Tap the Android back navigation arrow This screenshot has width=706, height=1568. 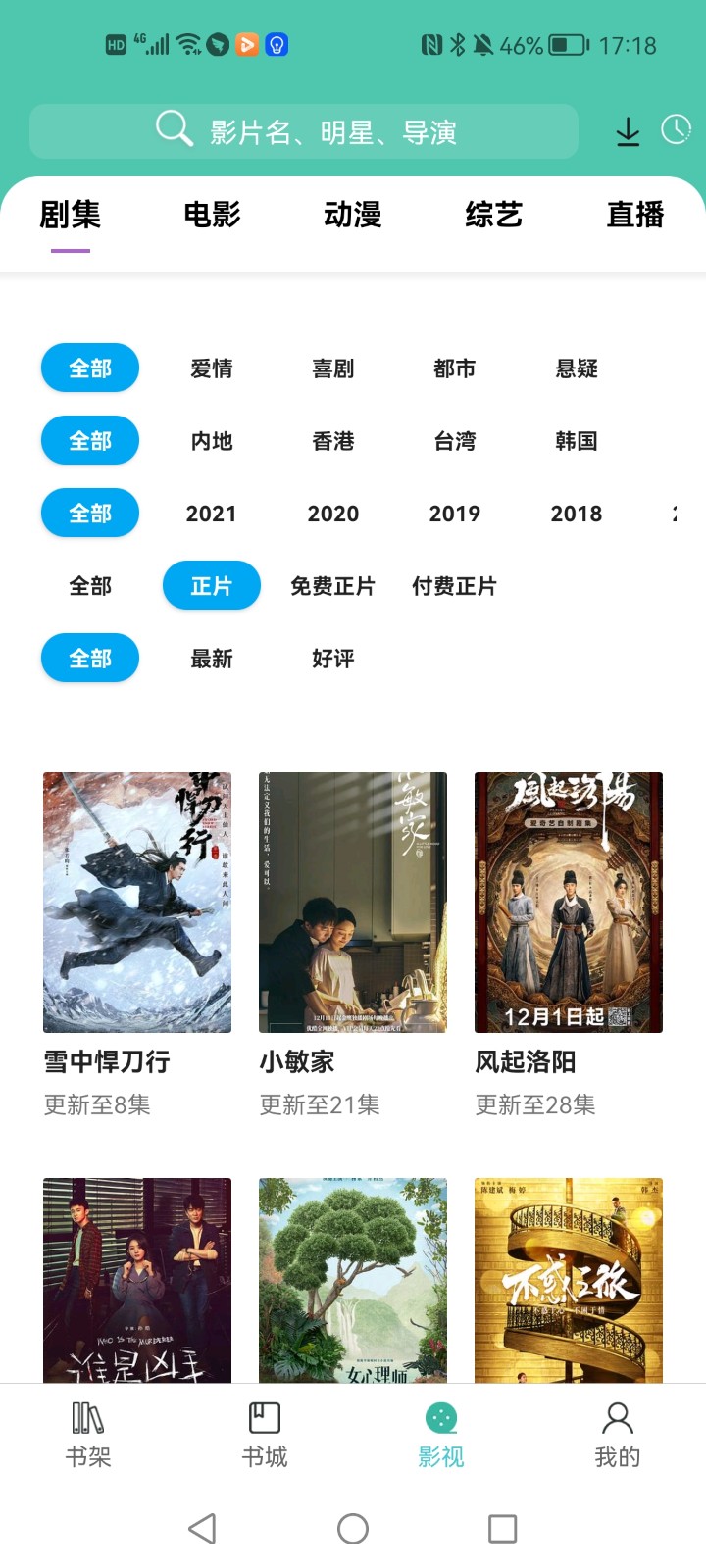click(201, 1529)
